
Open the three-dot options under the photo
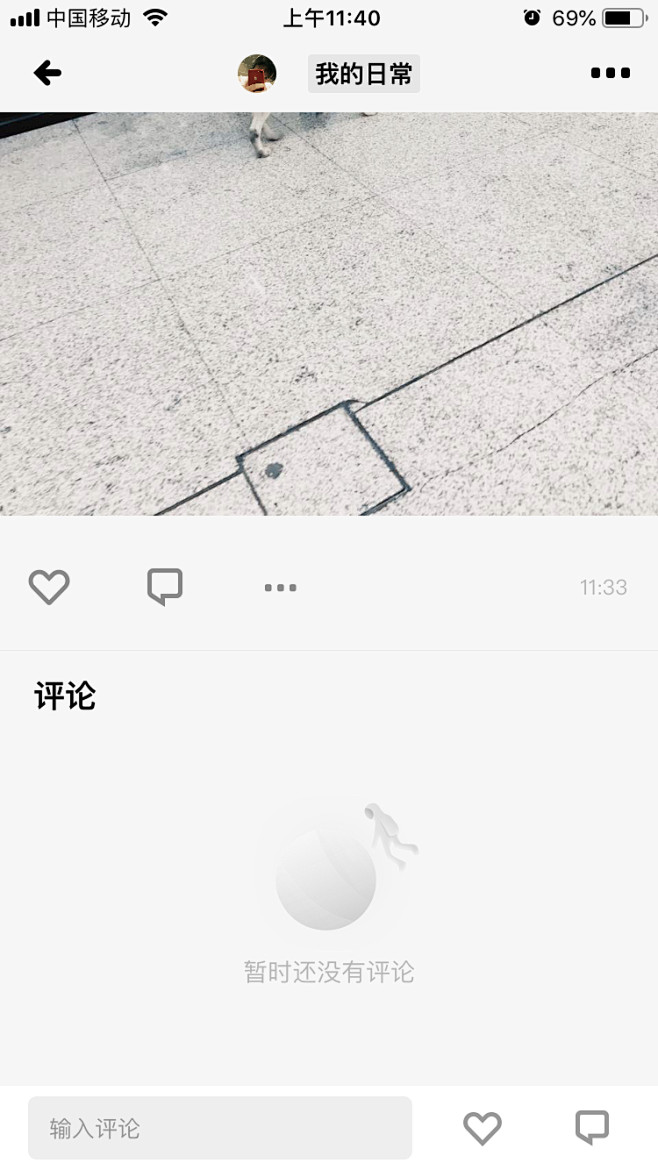281,587
